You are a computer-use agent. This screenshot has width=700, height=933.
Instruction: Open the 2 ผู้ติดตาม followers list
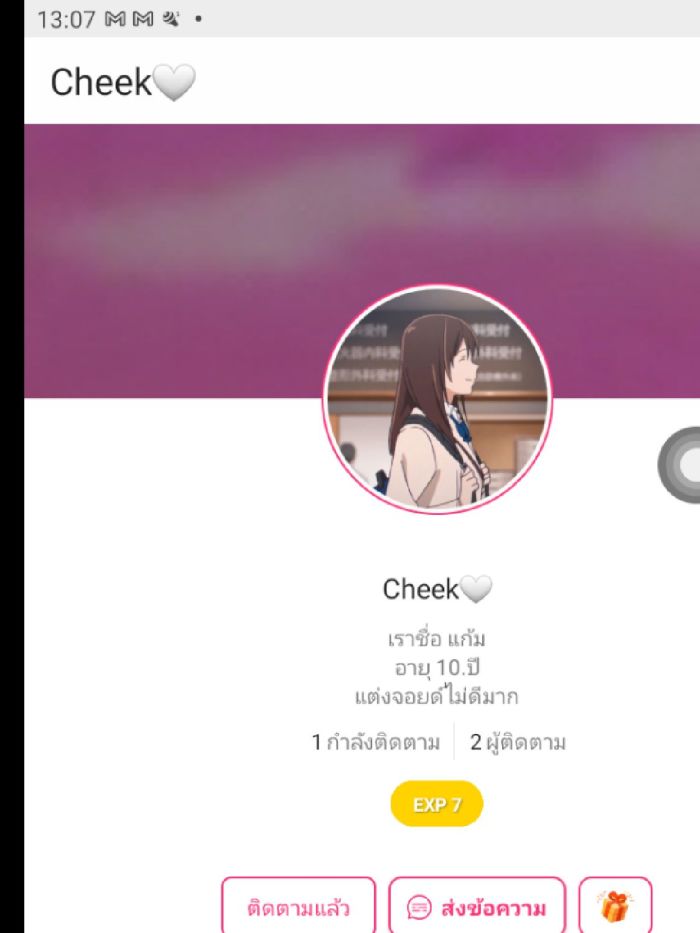click(518, 743)
